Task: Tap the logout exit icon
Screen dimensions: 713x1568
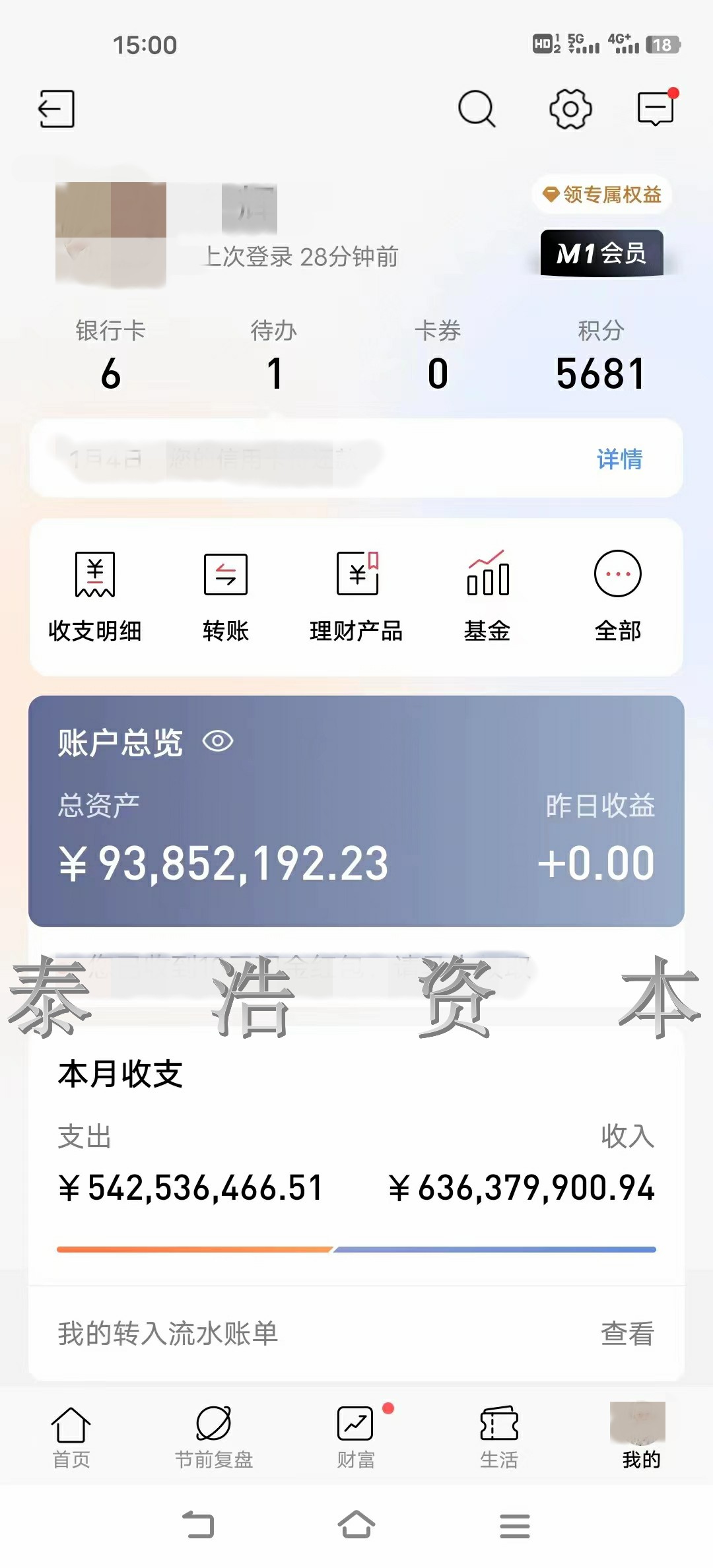Action: pyautogui.click(x=56, y=109)
